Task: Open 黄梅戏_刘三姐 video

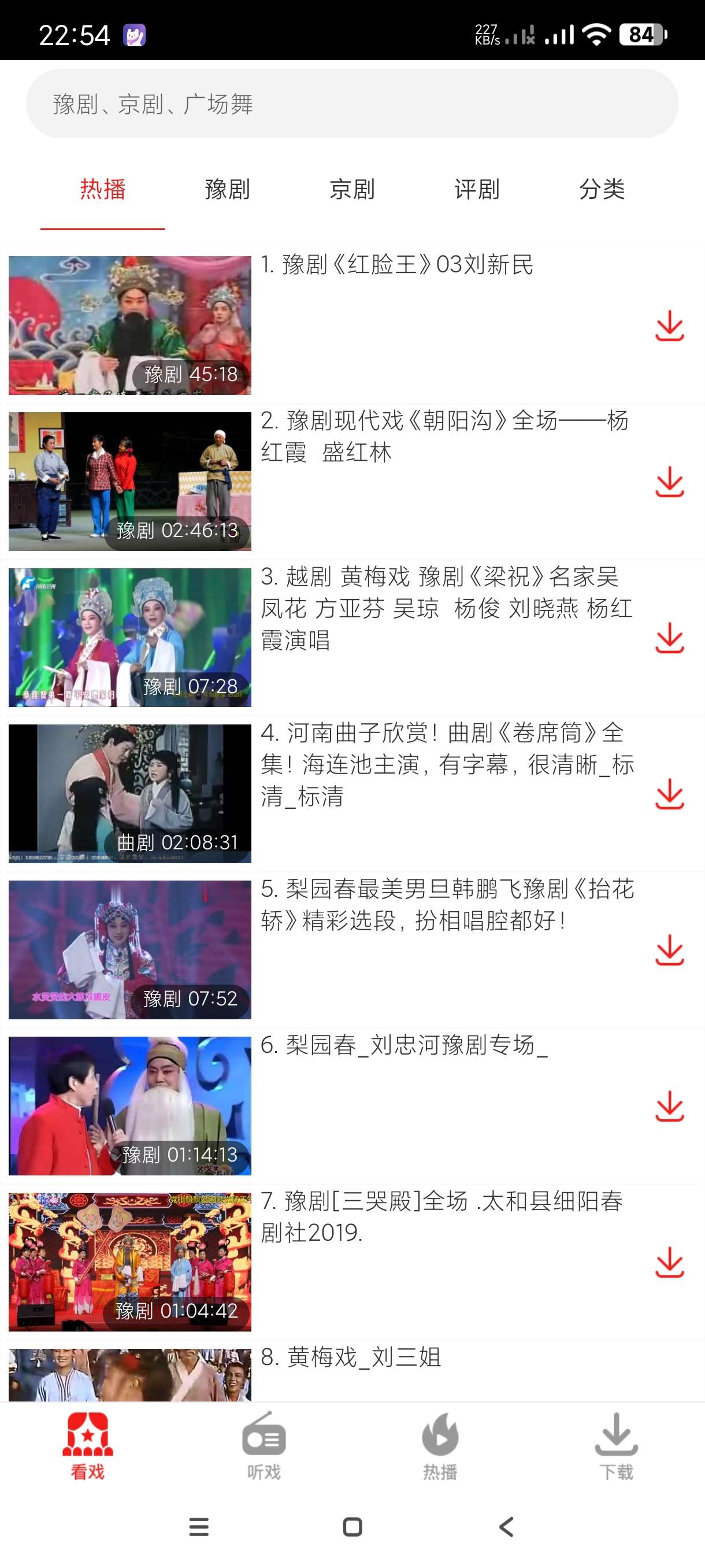Action: [x=129, y=1374]
